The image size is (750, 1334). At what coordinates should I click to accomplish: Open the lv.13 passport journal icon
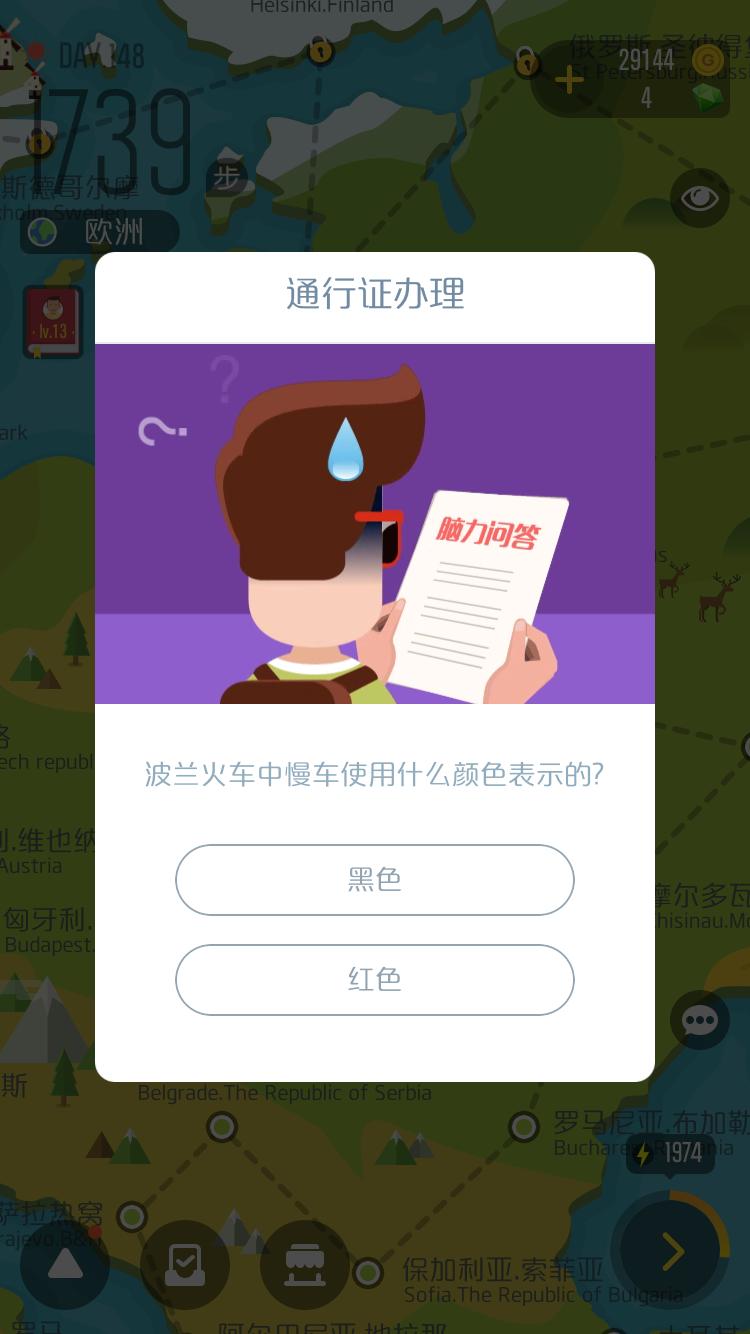pyautogui.click(x=51, y=318)
